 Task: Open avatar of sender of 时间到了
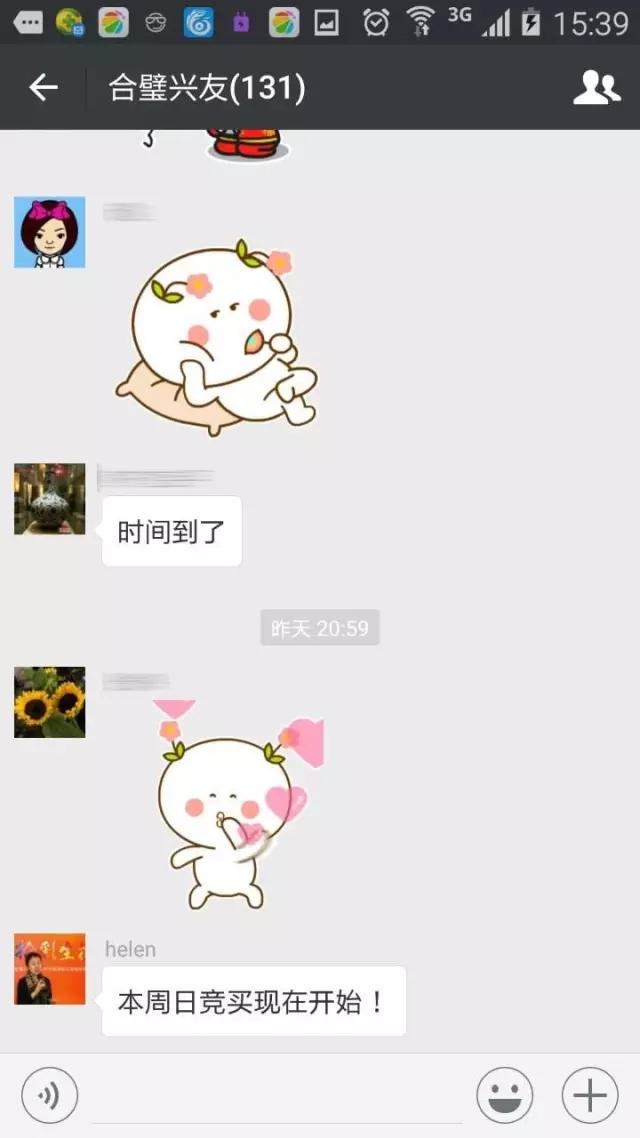pos(49,499)
